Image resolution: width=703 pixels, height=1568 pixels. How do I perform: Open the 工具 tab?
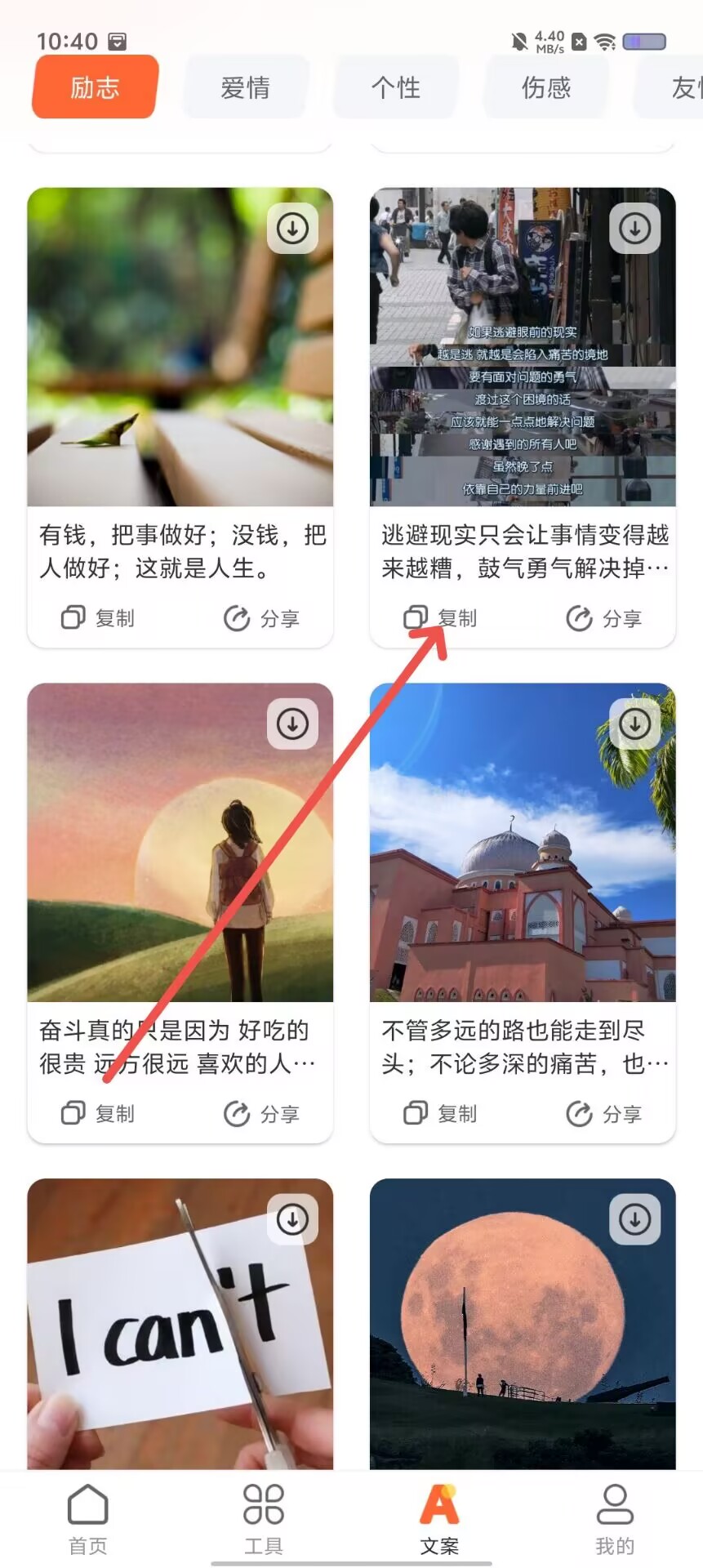[264, 1520]
